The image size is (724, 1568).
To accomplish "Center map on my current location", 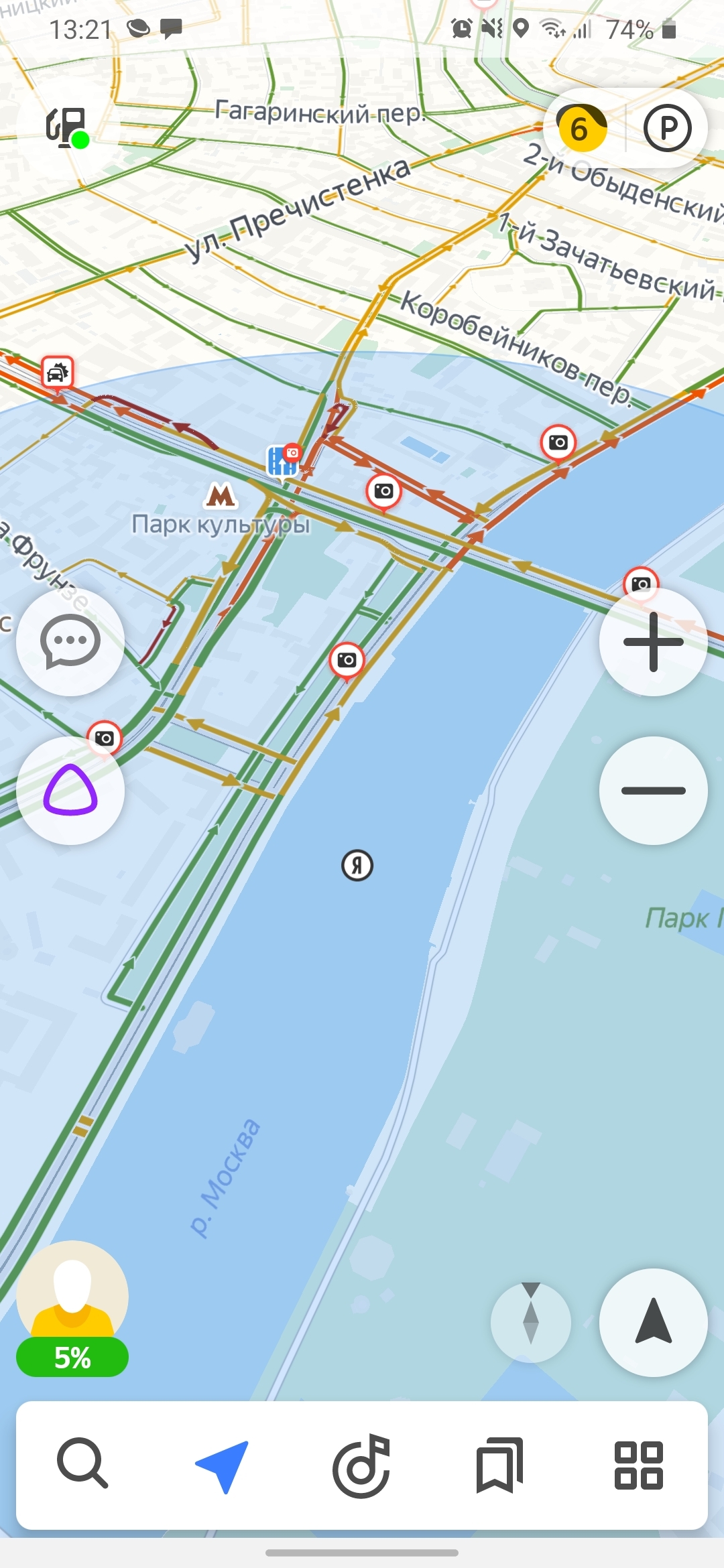I will [x=653, y=1322].
